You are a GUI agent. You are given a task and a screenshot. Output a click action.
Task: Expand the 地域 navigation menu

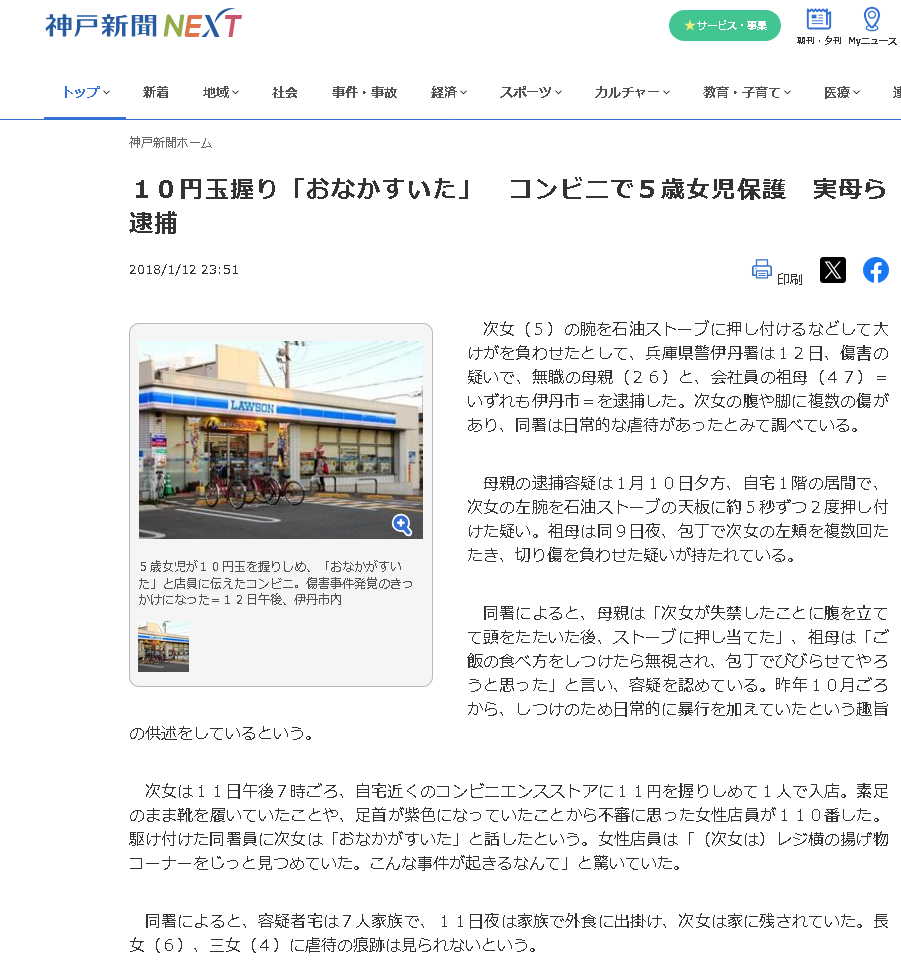[x=220, y=92]
